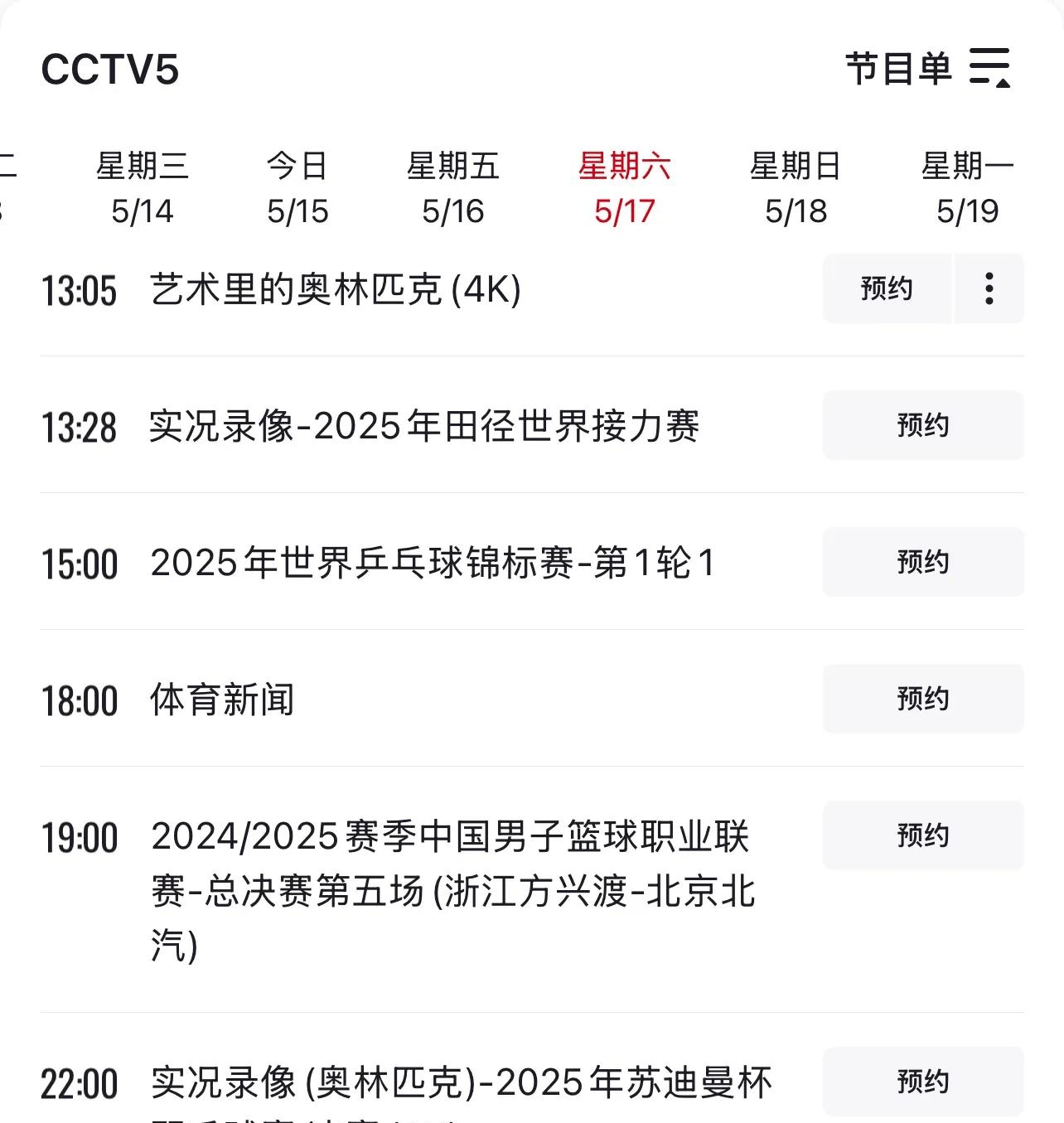Image resolution: width=1064 pixels, height=1123 pixels.
Task: Open three-dot menu for 艺术里的奥林匹克
Action: (x=989, y=288)
